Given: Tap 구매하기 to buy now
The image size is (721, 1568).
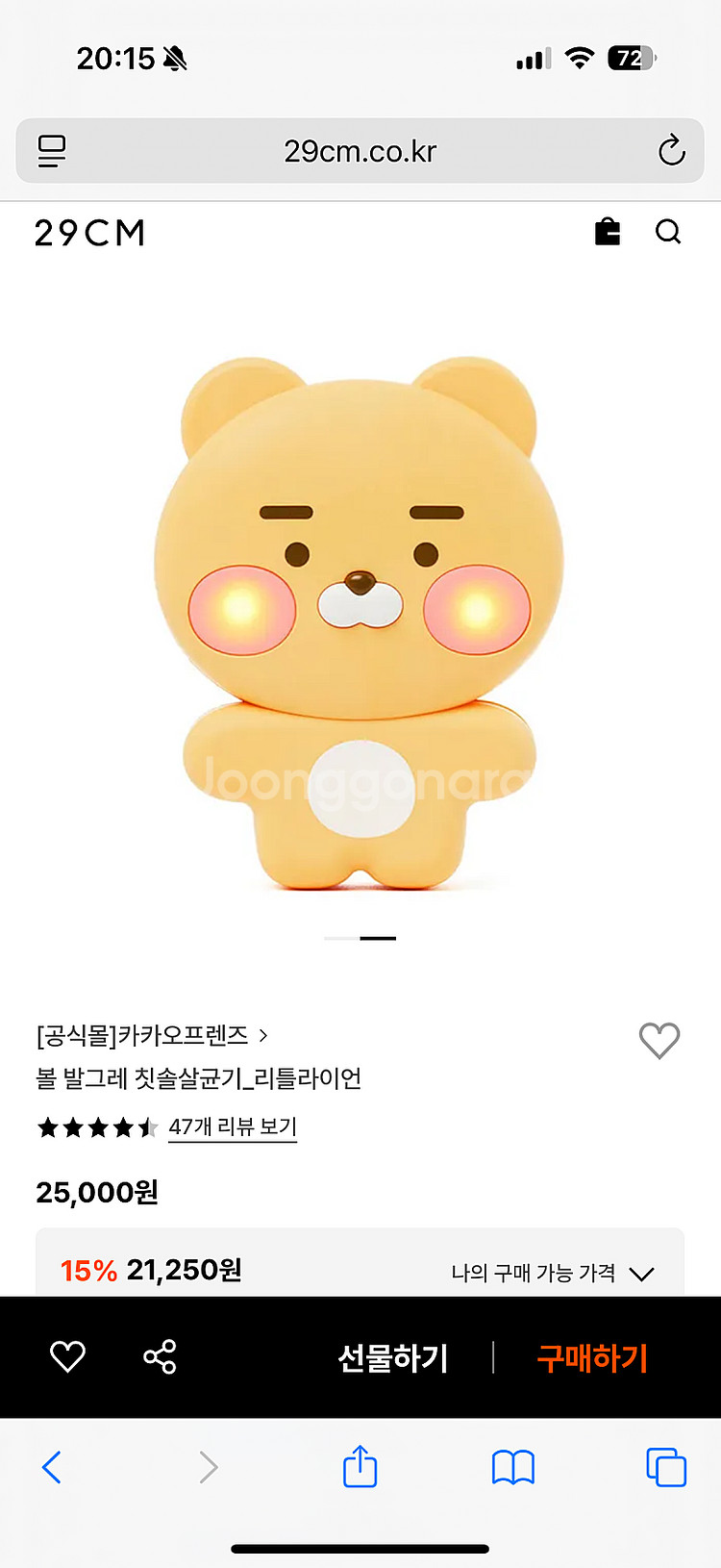Looking at the screenshot, I should 592,1358.
